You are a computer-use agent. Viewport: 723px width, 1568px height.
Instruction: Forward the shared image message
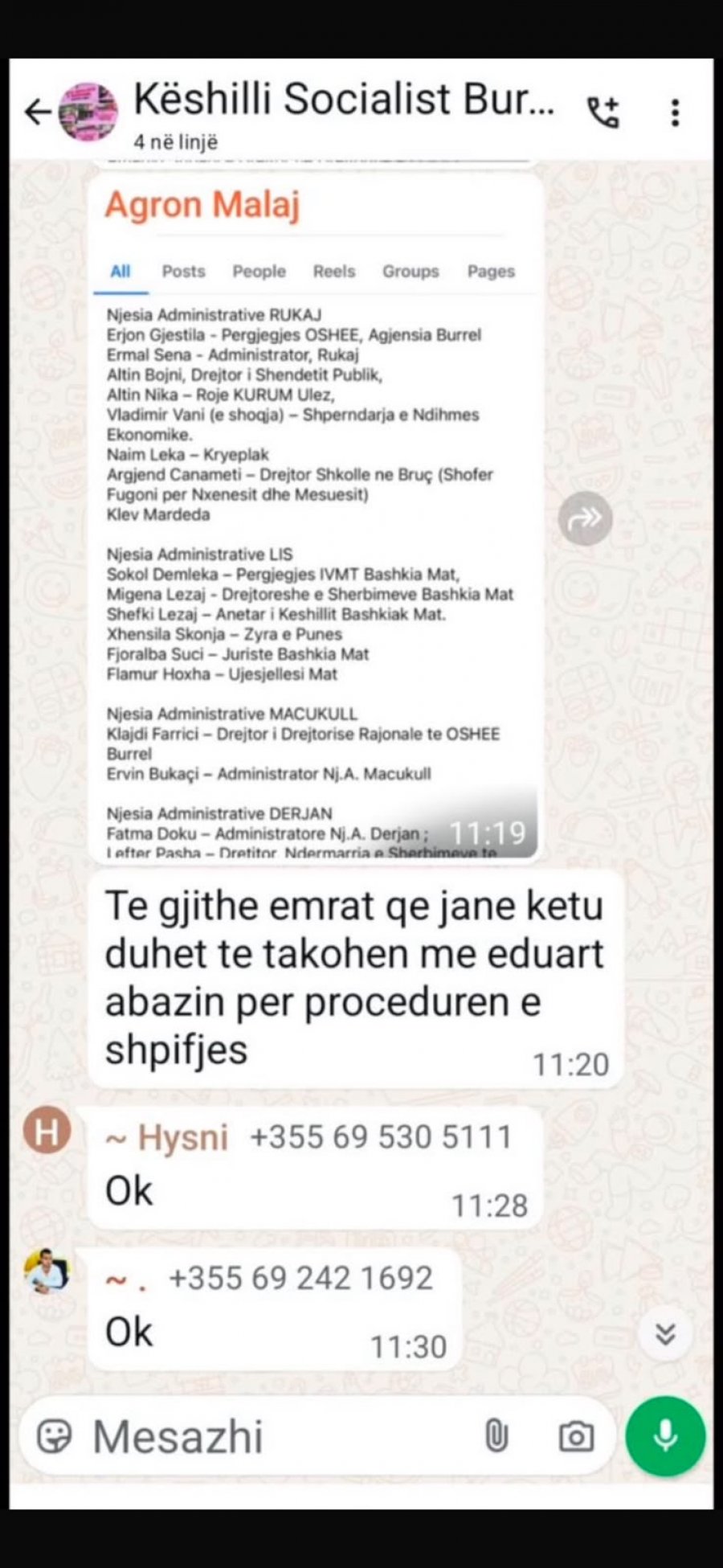click(x=585, y=518)
